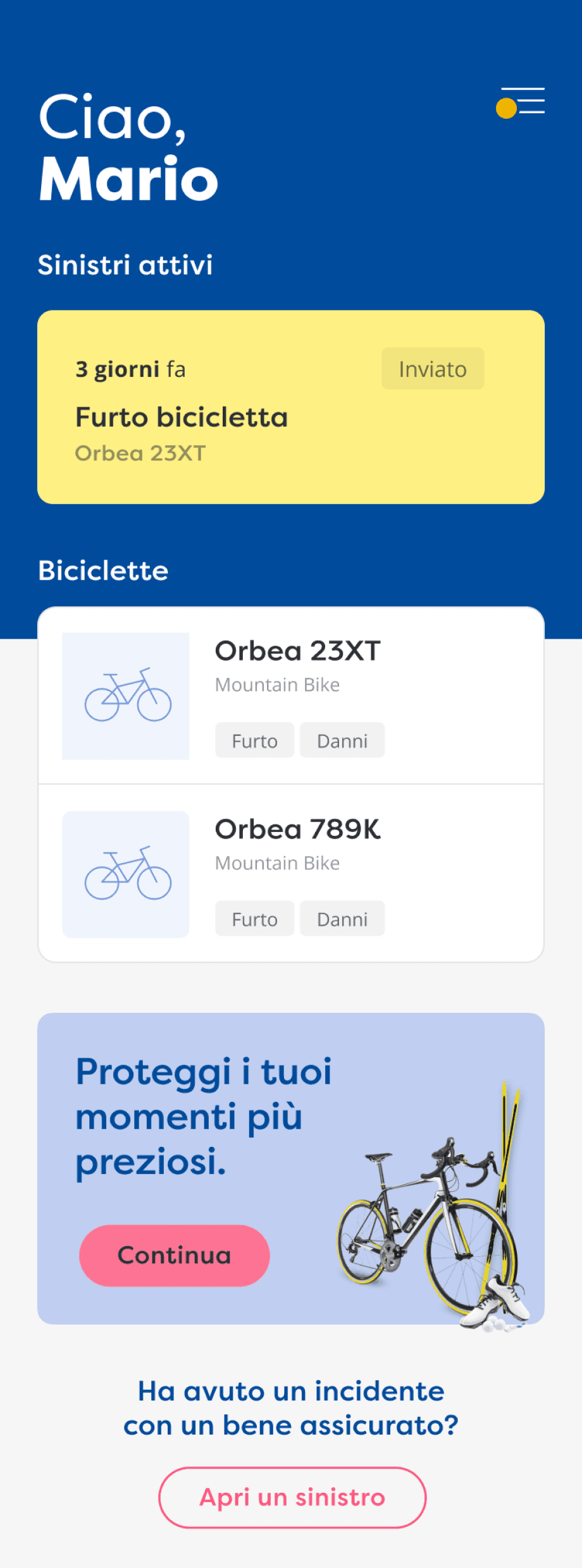Image resolution: width=582 pixels, height=1568 pixels.
Task: Tap Continua on the protection banner
Action: (x=175, y=1255)
